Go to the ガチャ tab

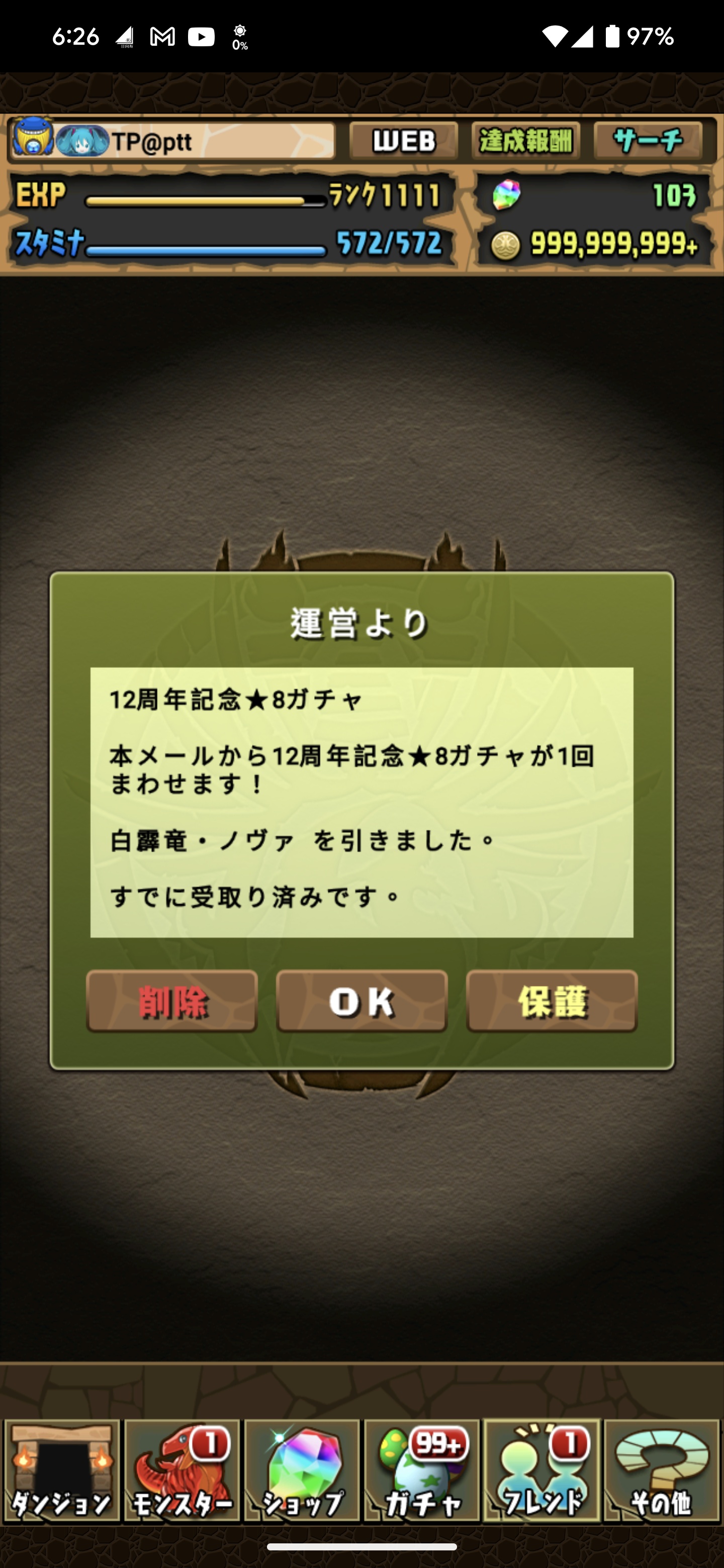click(x=422, y=1471)
